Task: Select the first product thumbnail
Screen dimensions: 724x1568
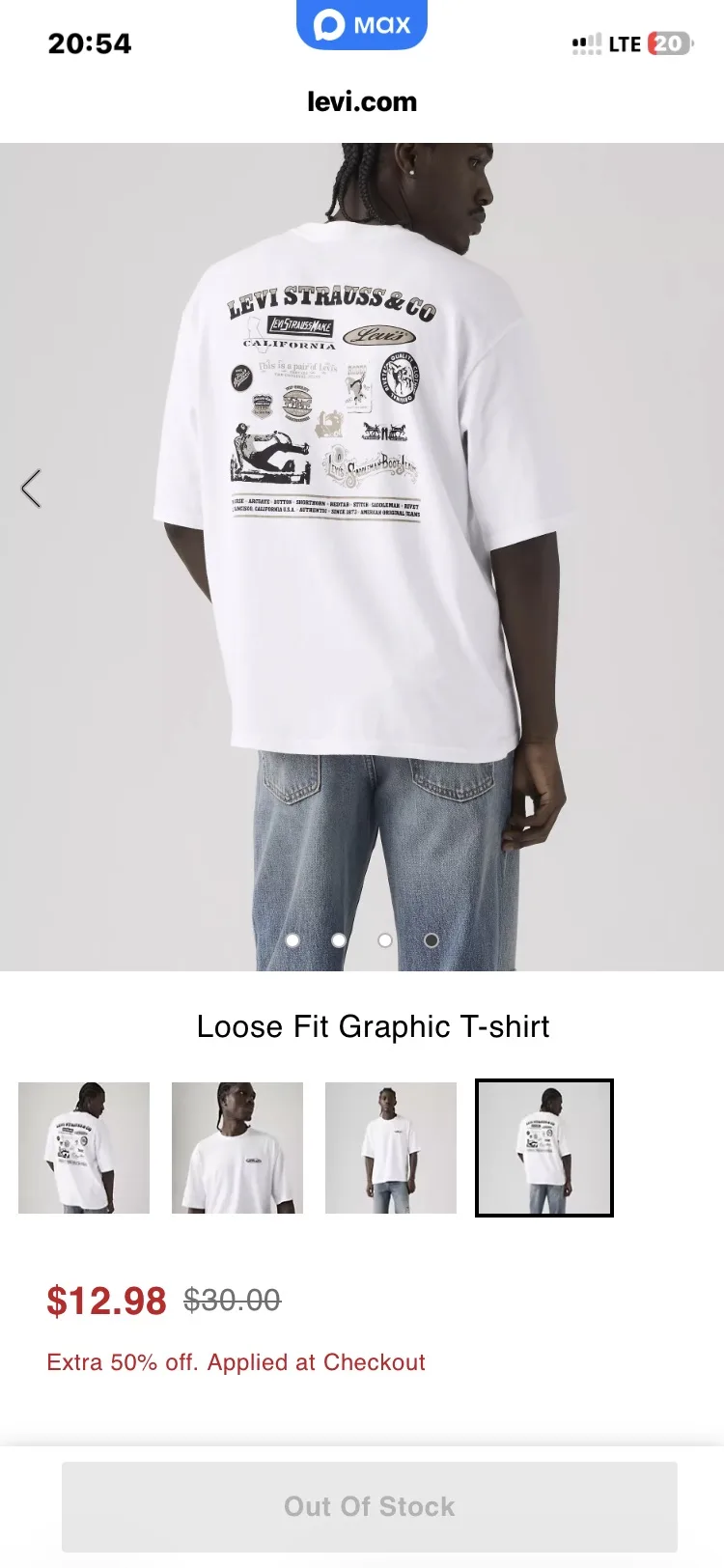Action: point(84,1148)
